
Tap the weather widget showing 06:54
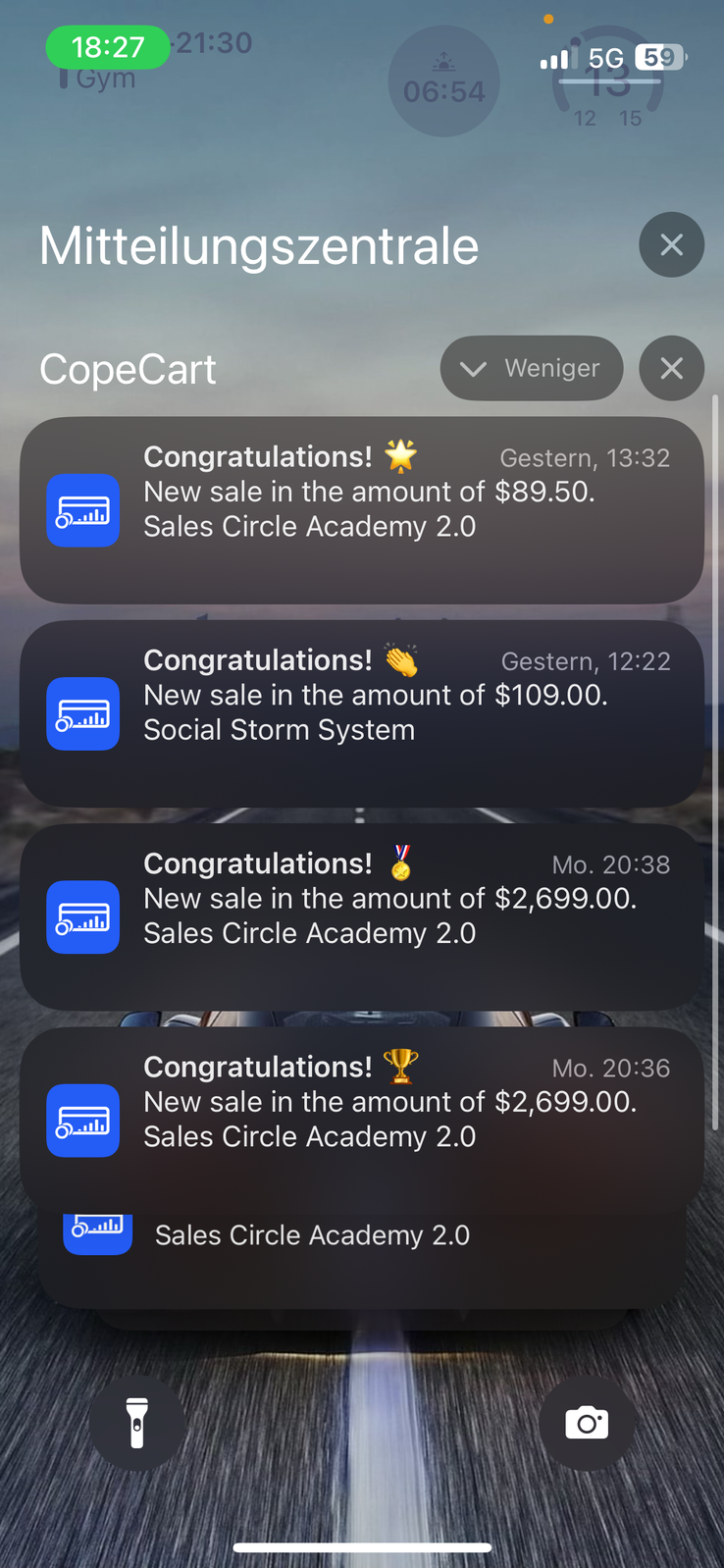point(444,81)
